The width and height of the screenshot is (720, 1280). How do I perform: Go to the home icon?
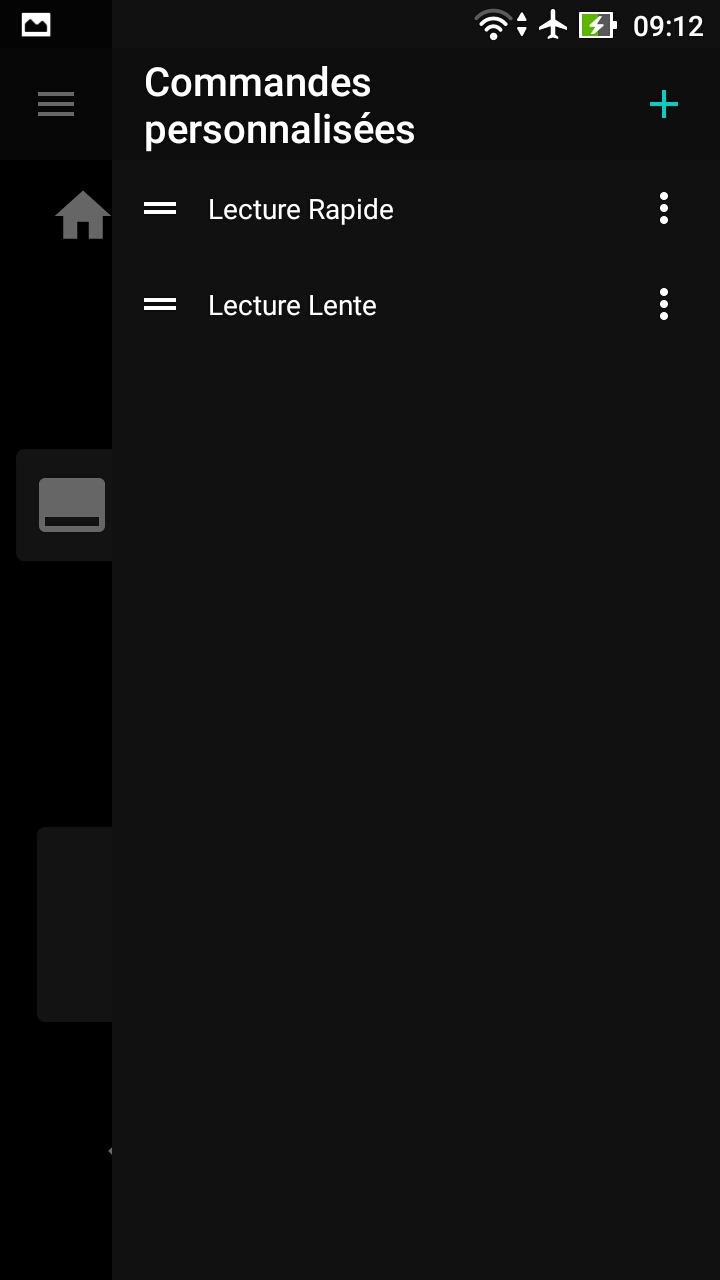click(x=82, y=215)
